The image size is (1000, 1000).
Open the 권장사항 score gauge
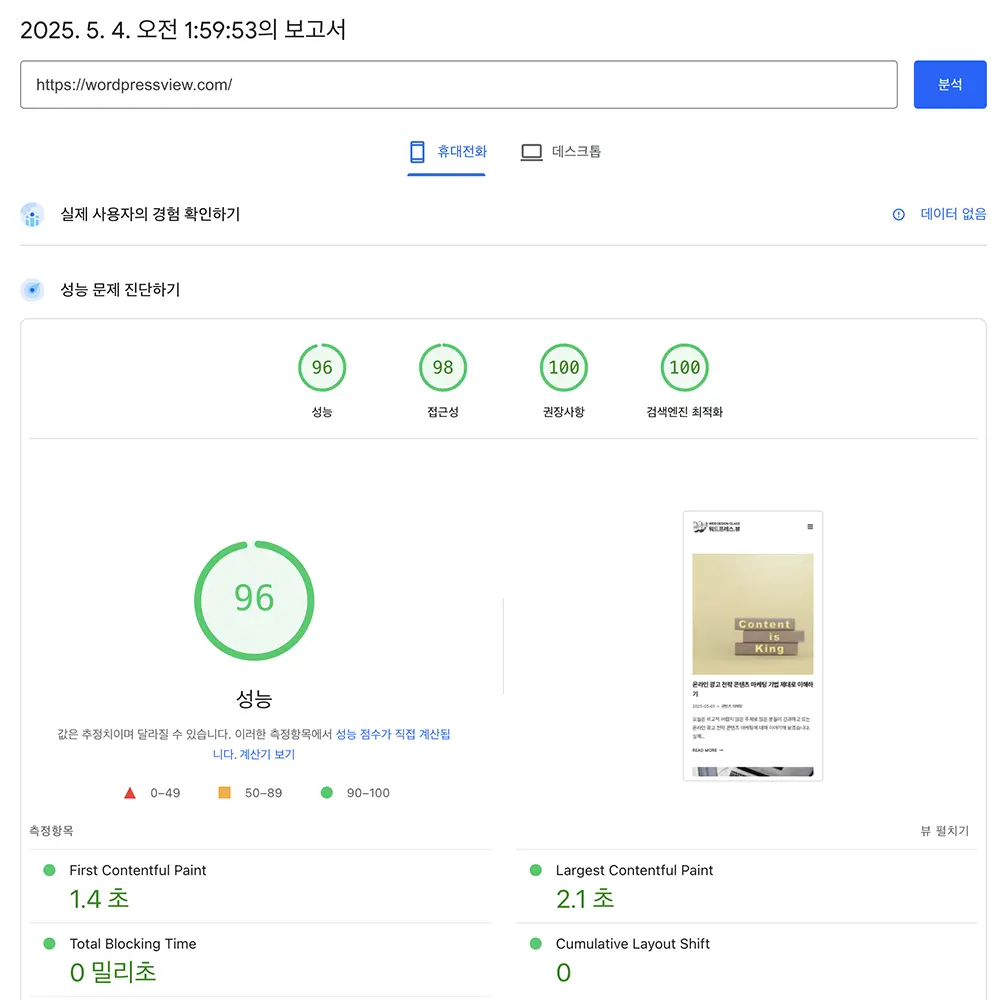[564, 368]
